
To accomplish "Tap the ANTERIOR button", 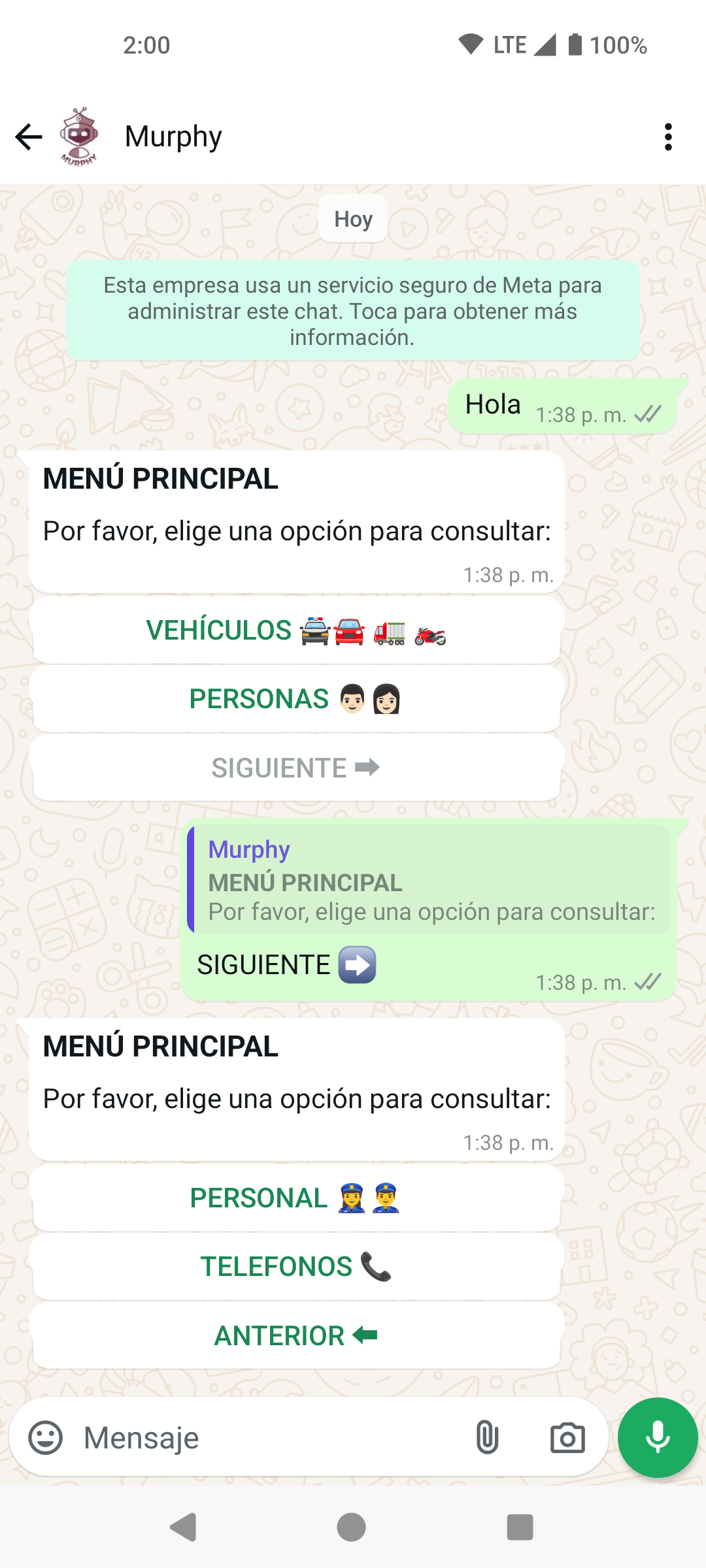I will [x=296, y=1336].
